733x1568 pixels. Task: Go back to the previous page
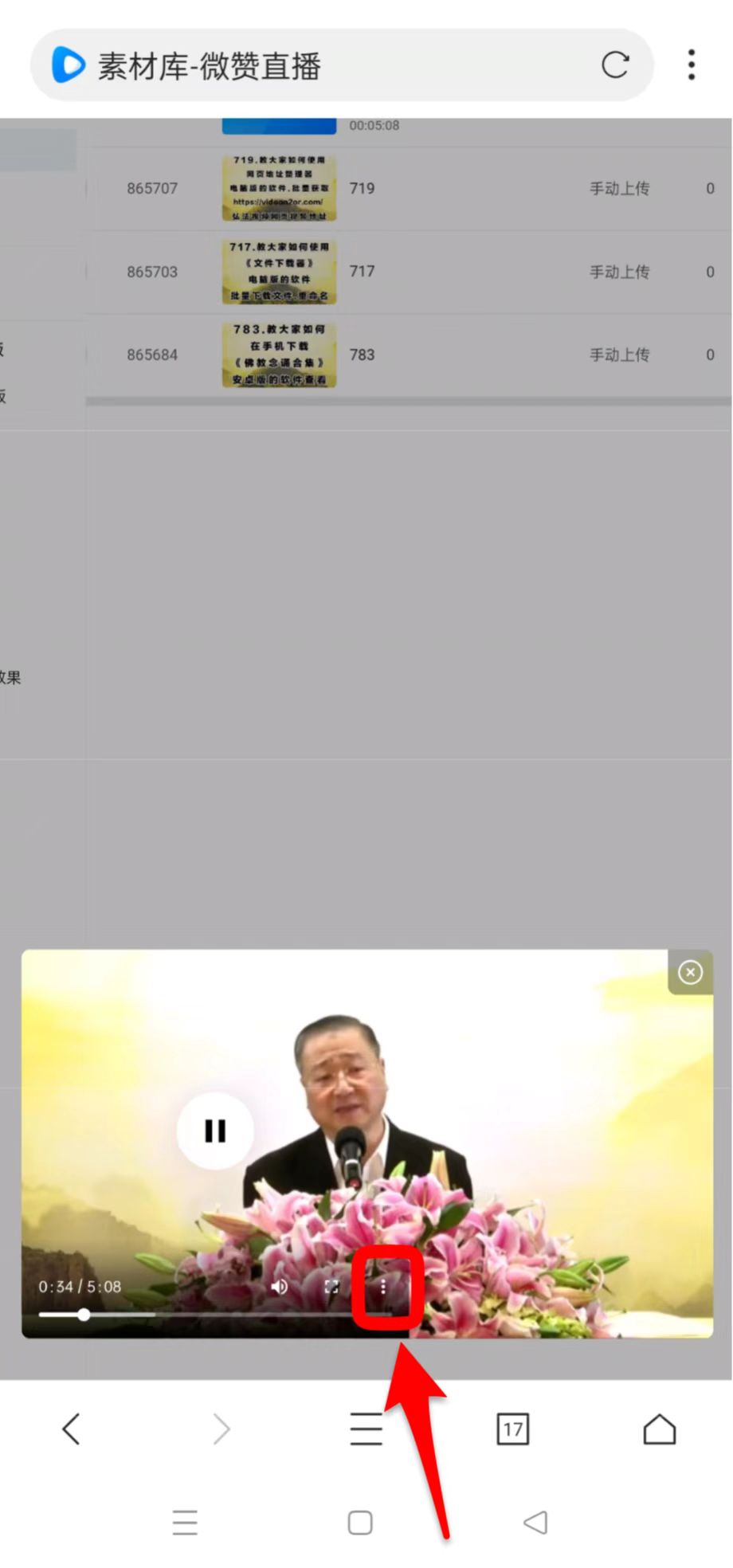(72, 1429)
